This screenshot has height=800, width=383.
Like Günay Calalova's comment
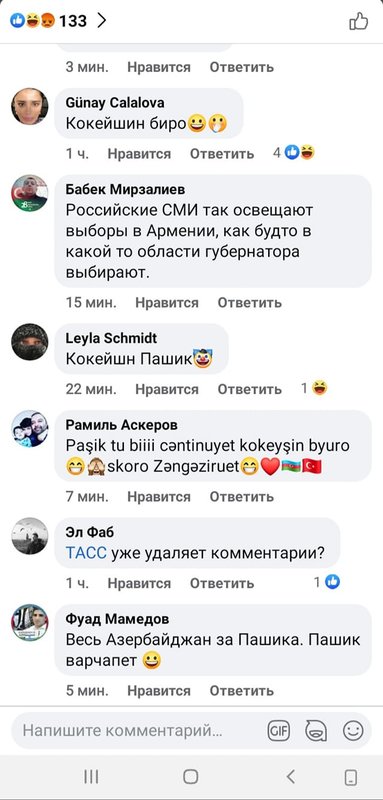pos(139,154)
